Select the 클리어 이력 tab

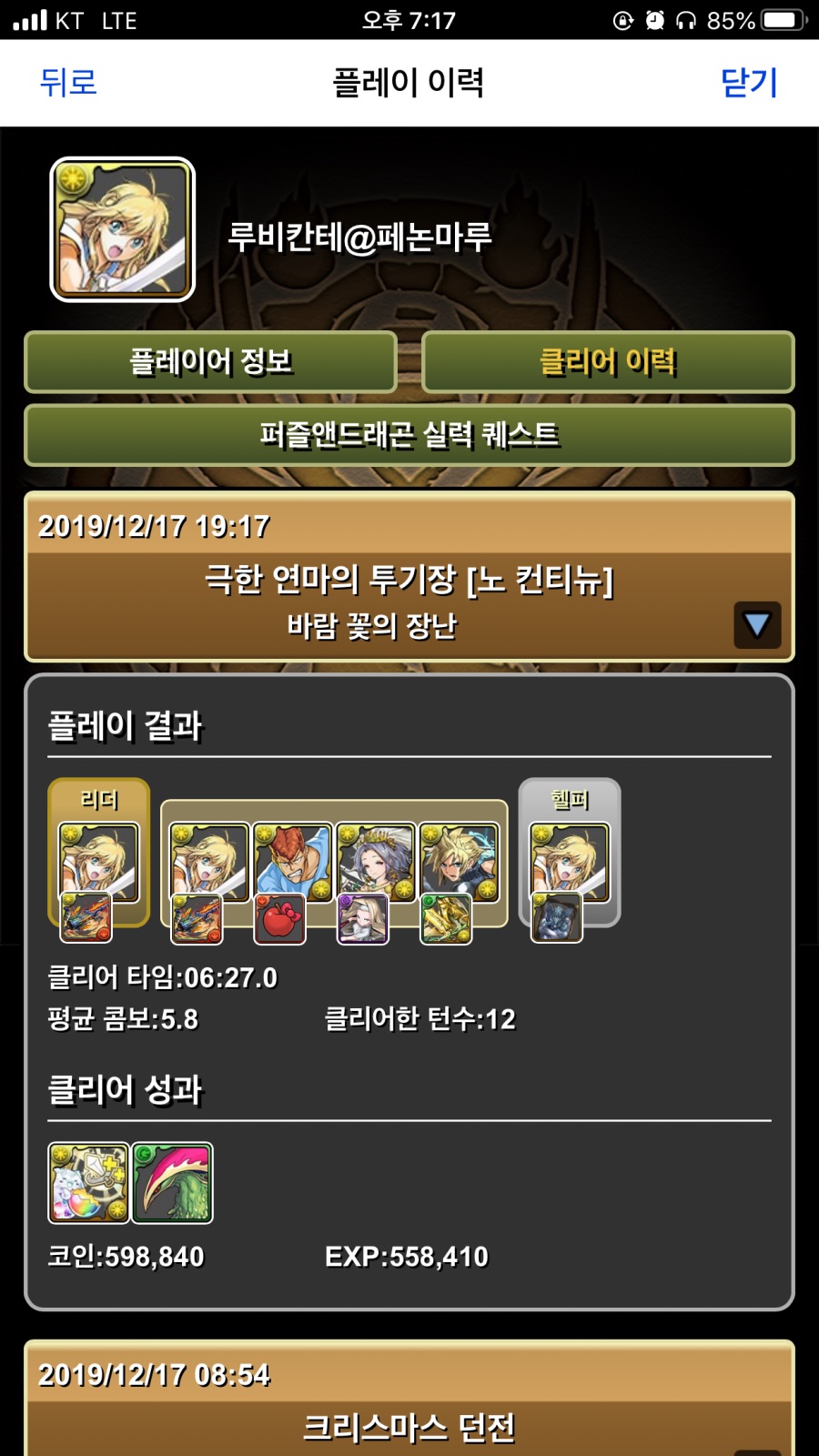[608, 362]
